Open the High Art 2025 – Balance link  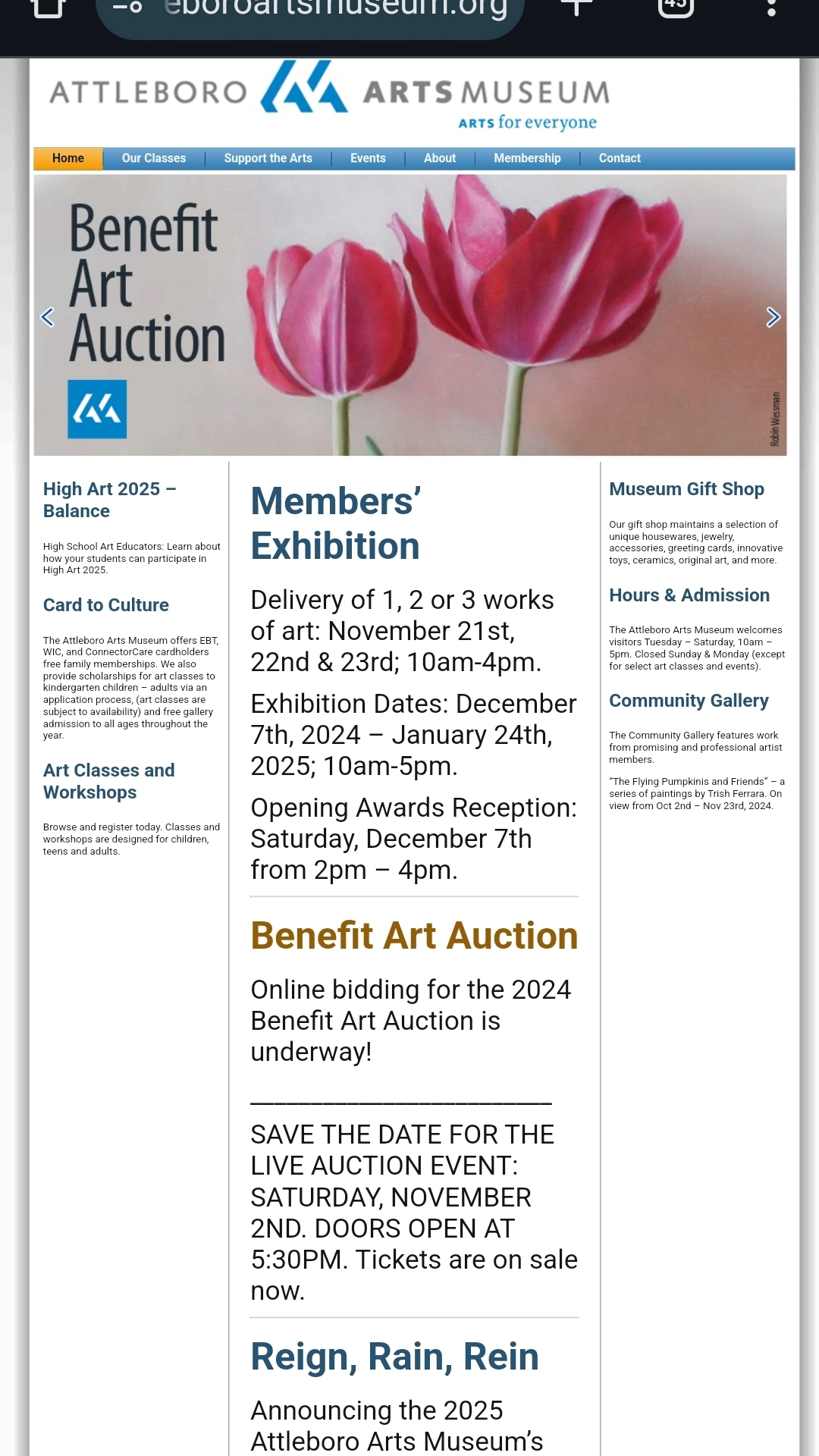tap(109, 500)
